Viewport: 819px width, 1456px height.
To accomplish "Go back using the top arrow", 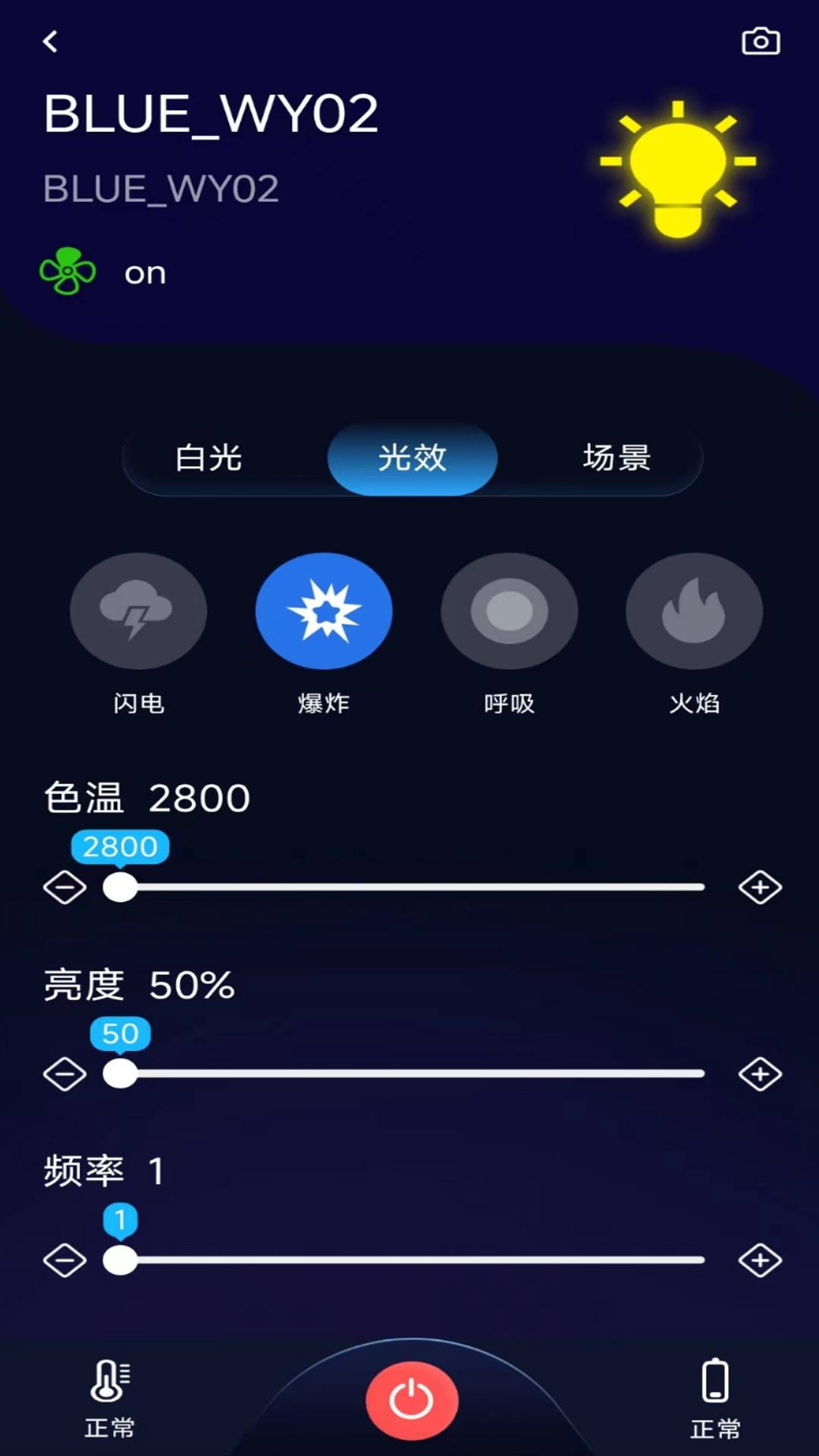I will [51, 42].
